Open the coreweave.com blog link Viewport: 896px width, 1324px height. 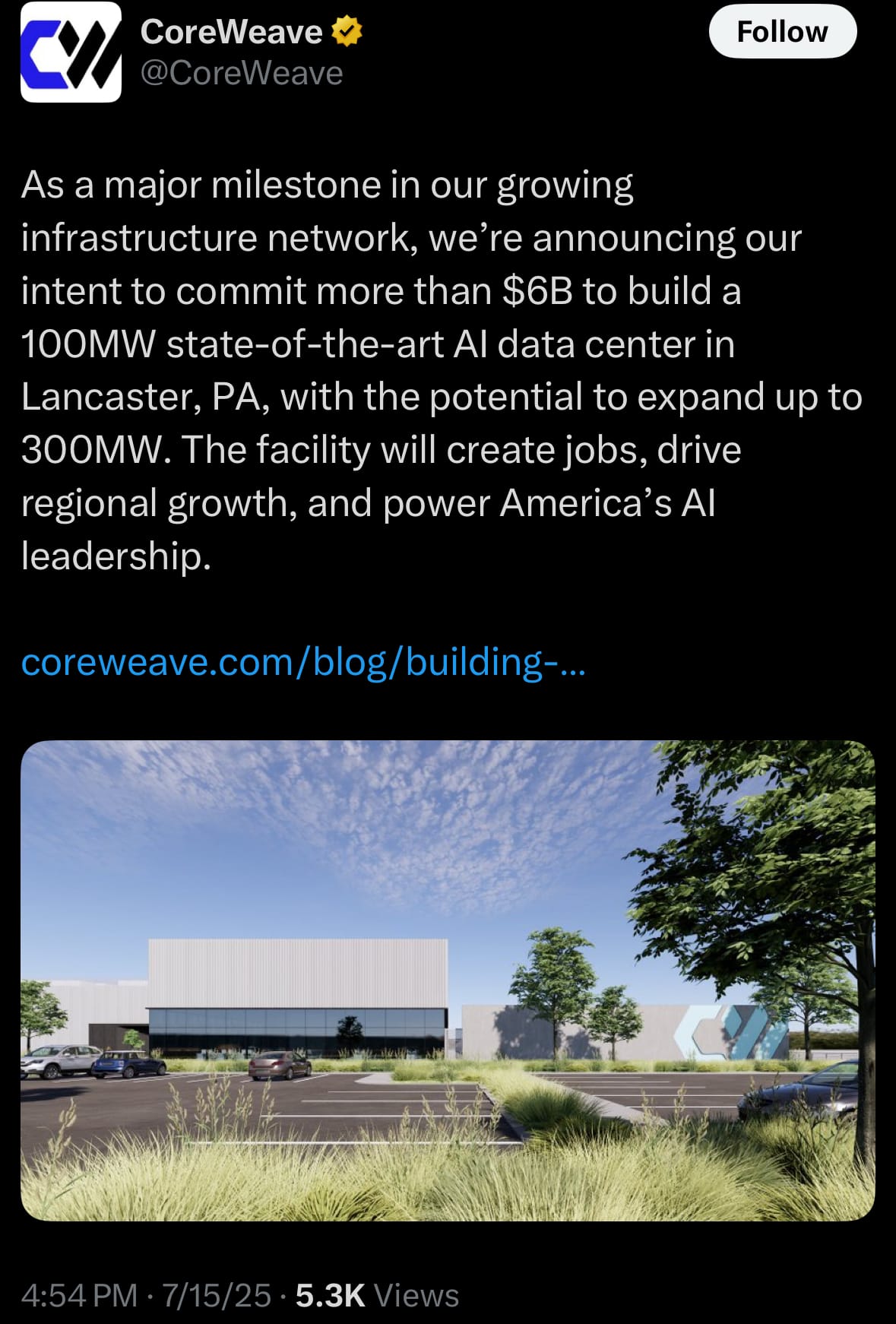(x=302, y=662)
